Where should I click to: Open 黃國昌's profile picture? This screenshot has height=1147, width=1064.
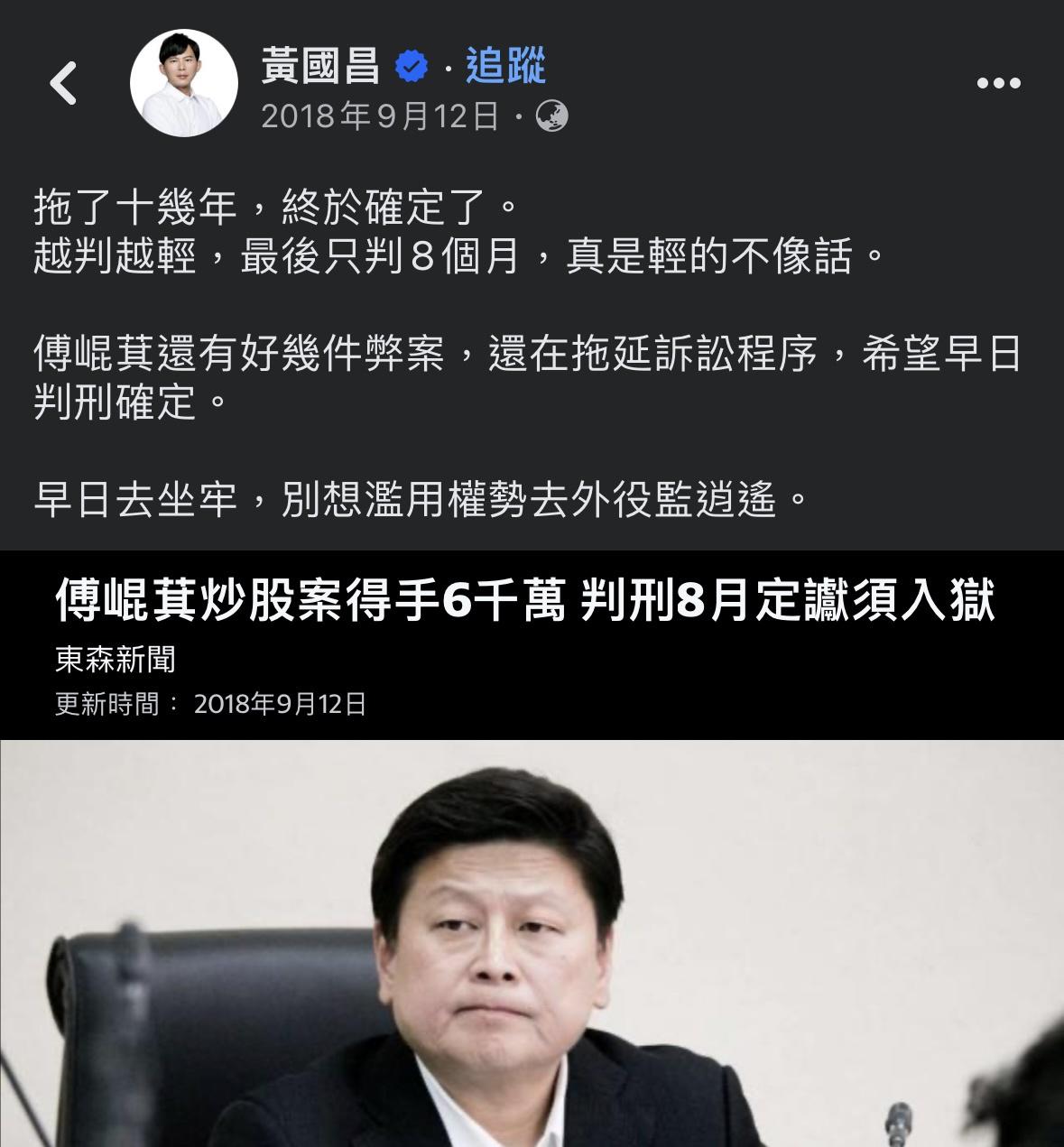pyautogui.click(x=184, y=83)
